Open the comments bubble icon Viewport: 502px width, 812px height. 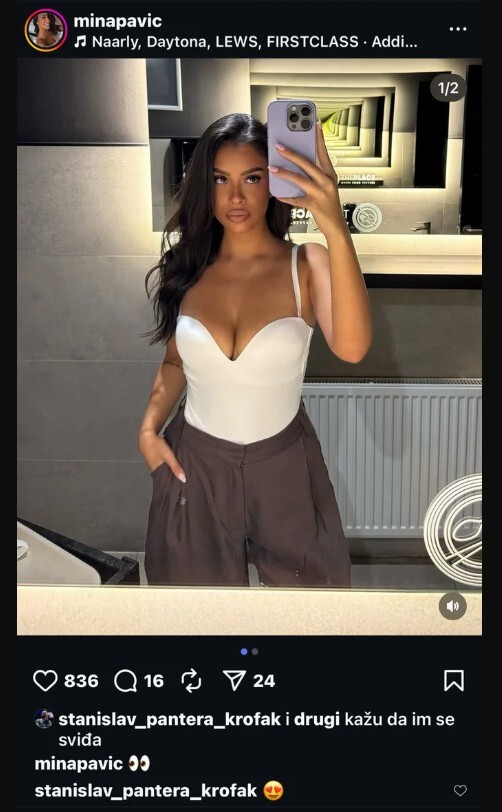point(125,680)
